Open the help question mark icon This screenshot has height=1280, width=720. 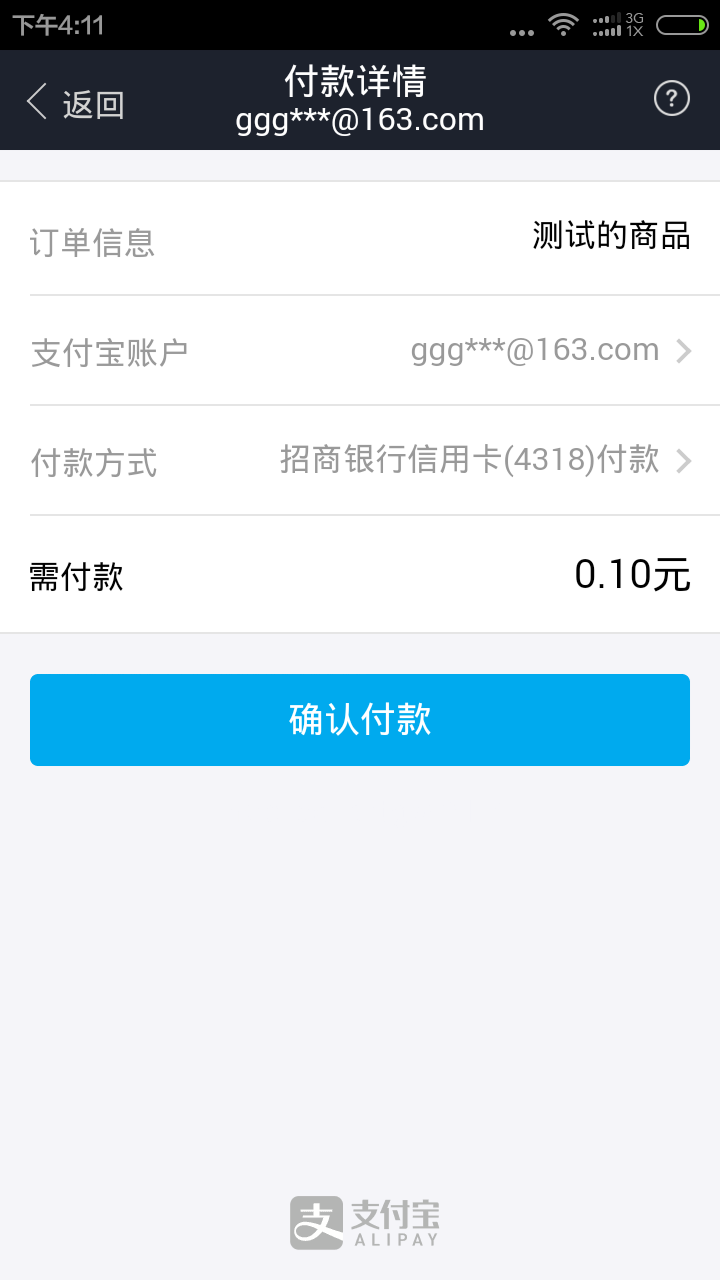672,99
